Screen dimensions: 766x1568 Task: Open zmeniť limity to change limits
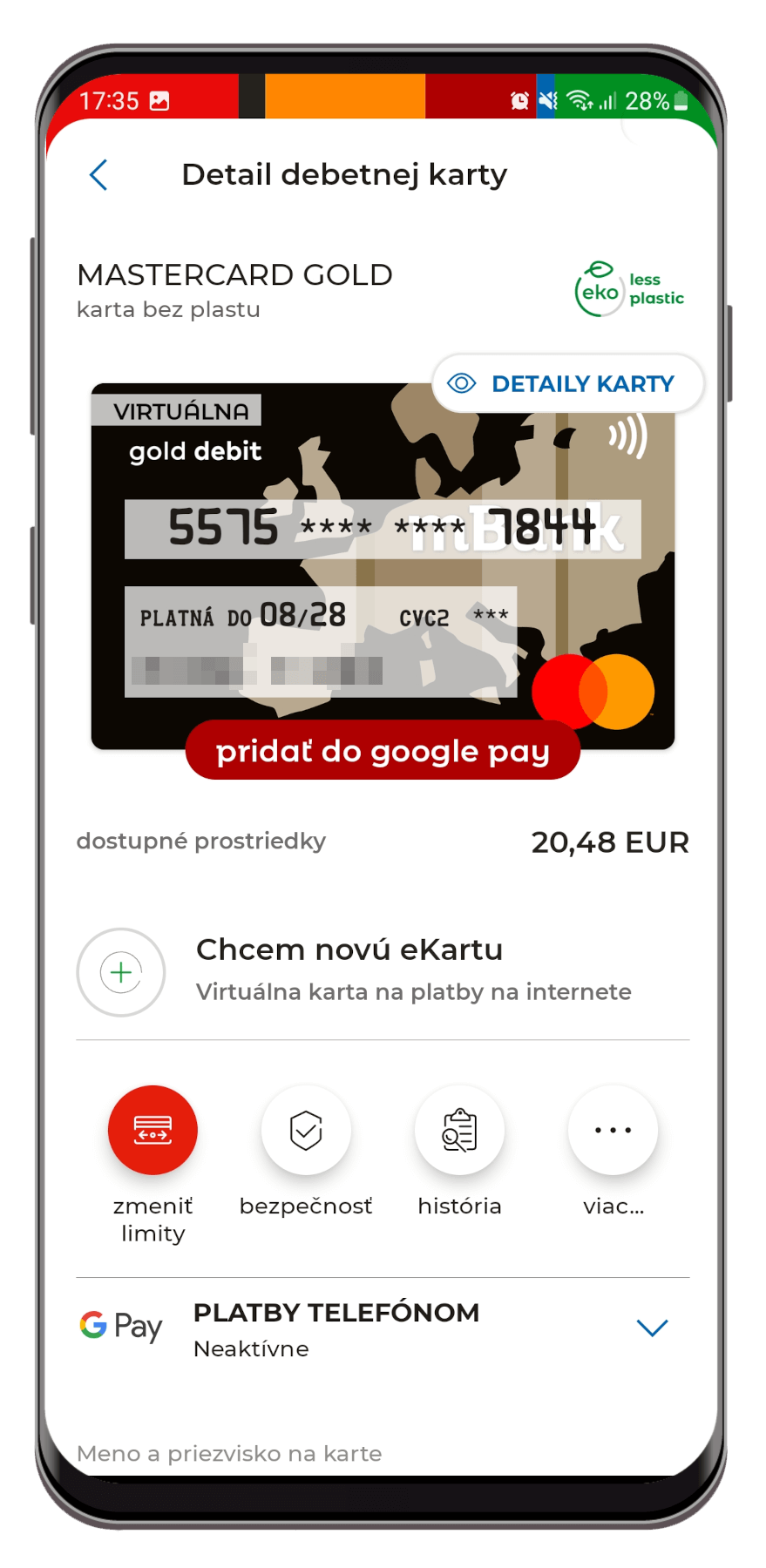tap(153, 1131)
